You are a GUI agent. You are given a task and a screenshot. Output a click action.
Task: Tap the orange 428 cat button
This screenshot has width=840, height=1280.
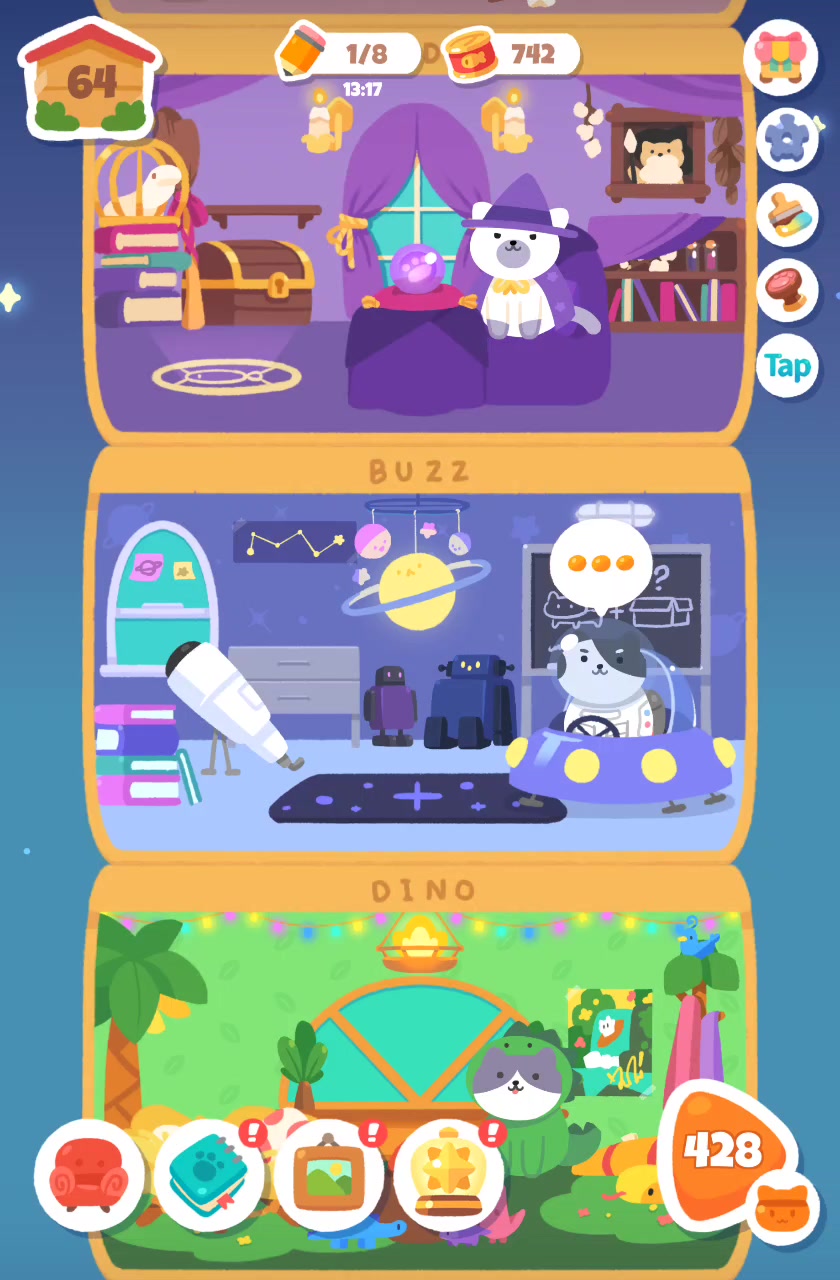click(723, 1152)
